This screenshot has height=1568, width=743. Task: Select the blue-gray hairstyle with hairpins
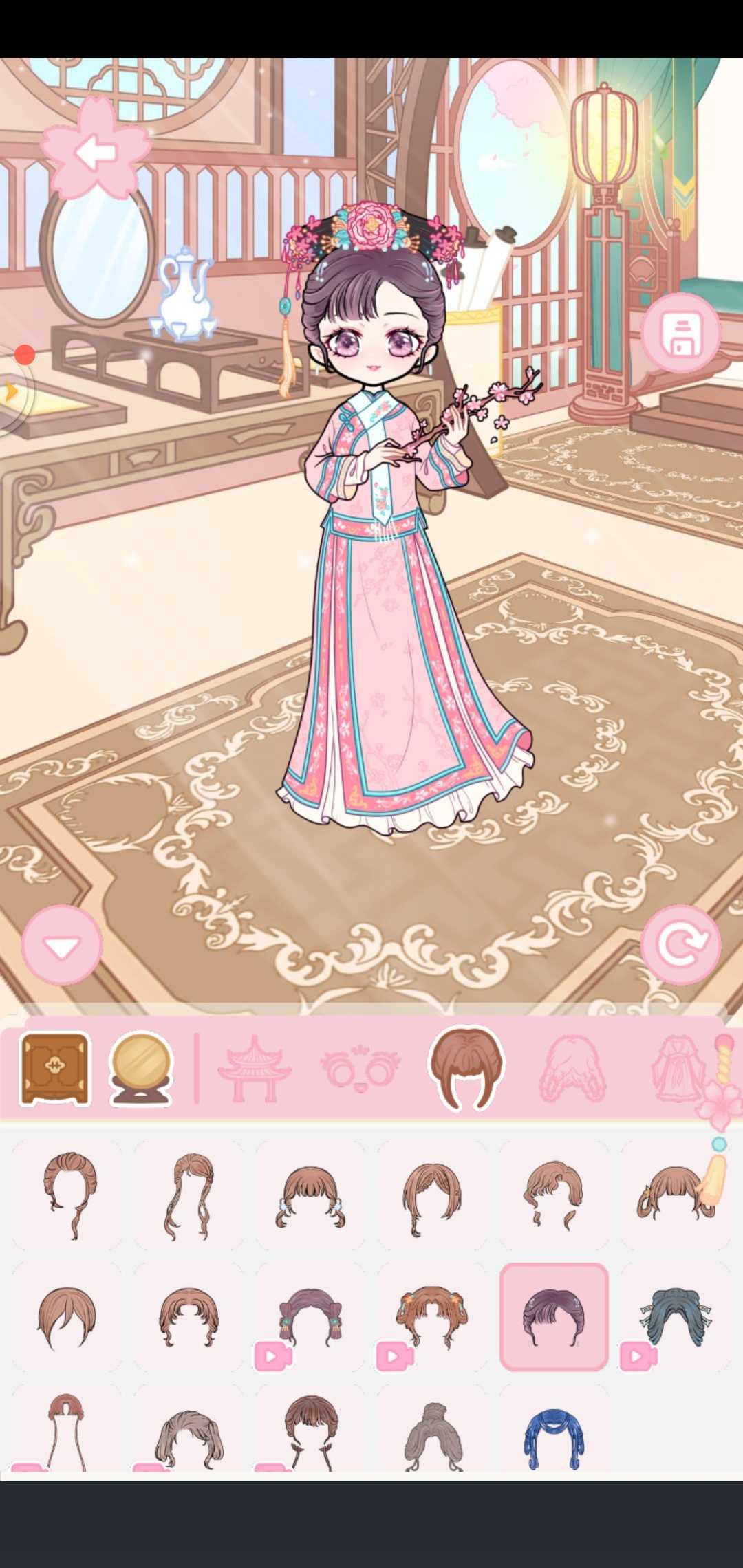(676, 1317)
